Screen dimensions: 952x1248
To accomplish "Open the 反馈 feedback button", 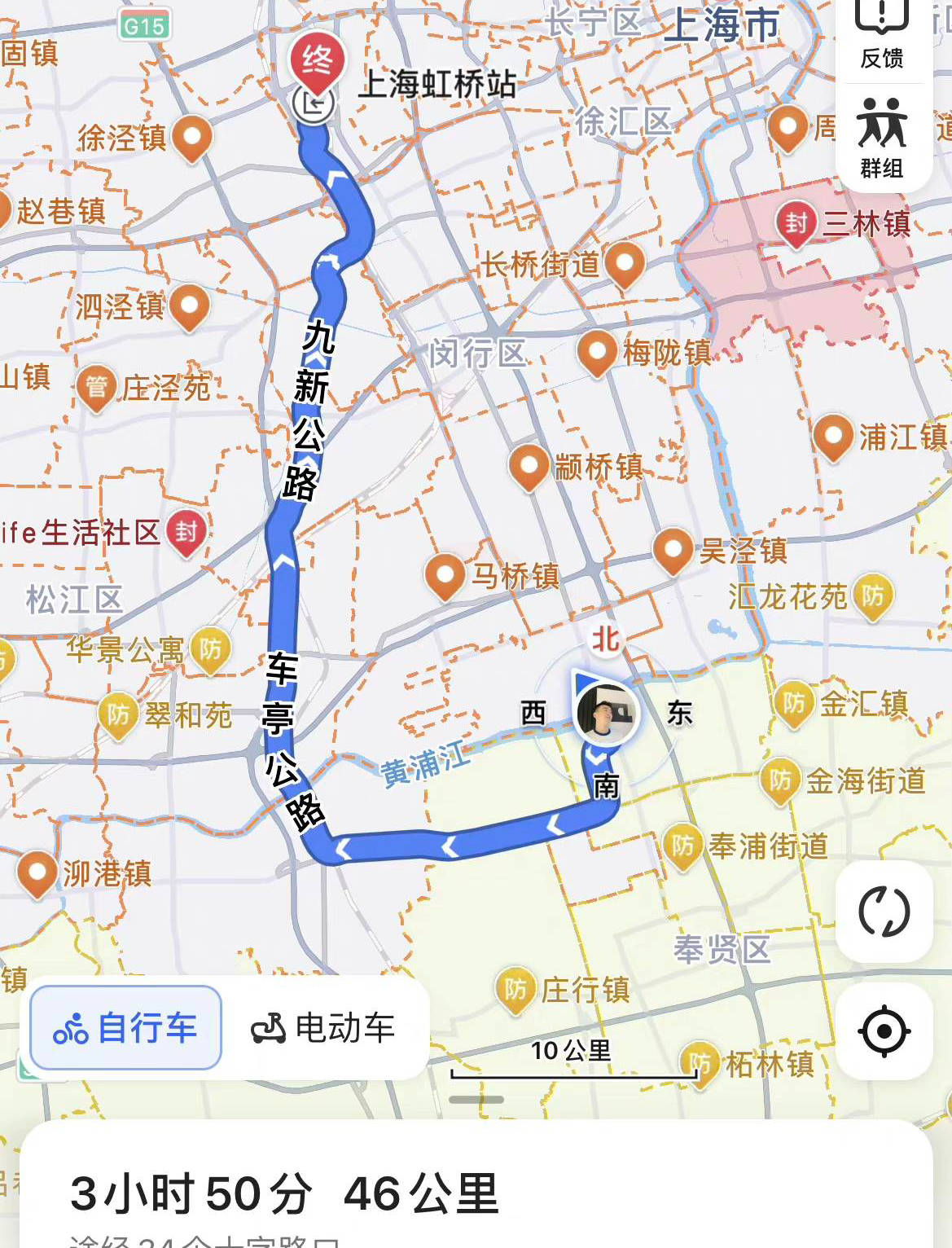I will click(x=882, y=37).
